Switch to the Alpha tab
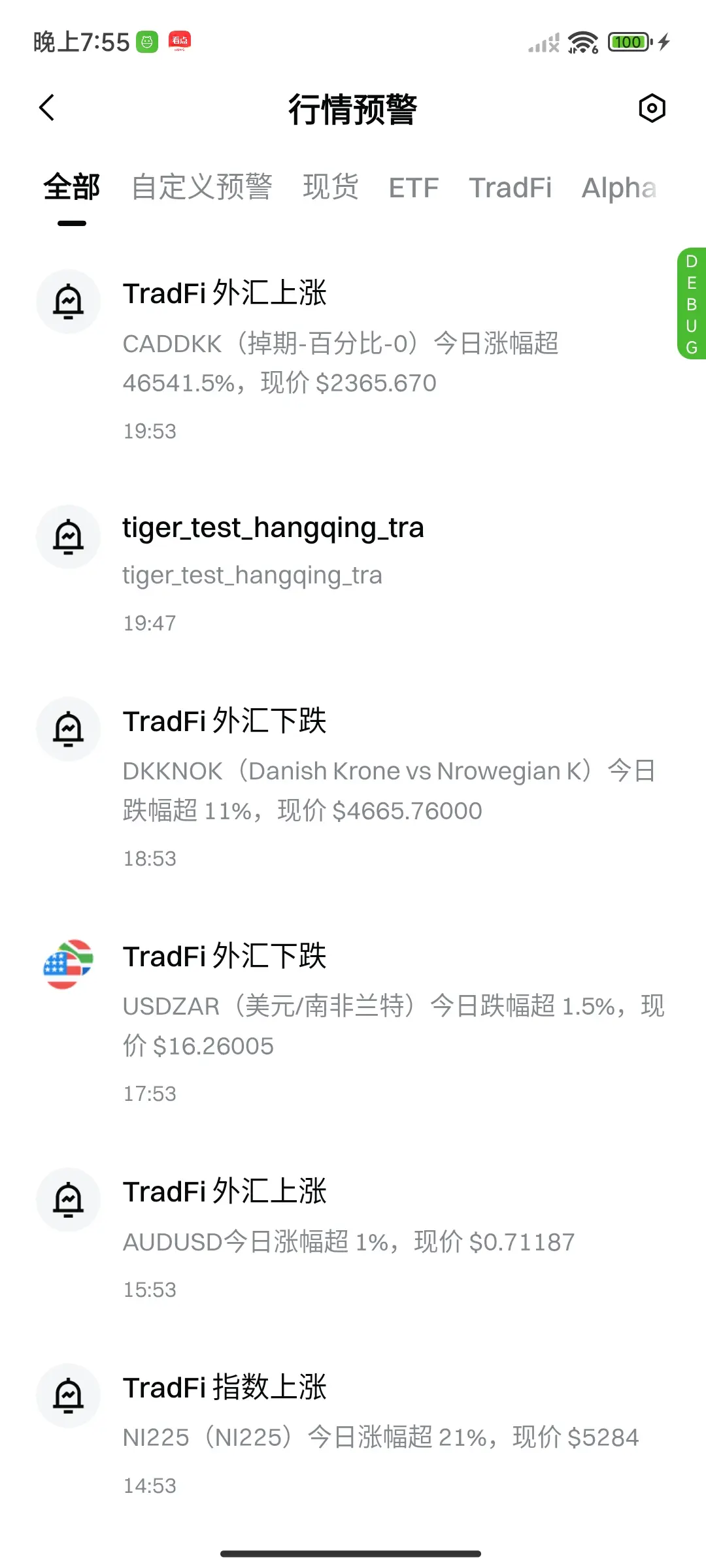Screen dimensions: 706x1568 [619, 188]
